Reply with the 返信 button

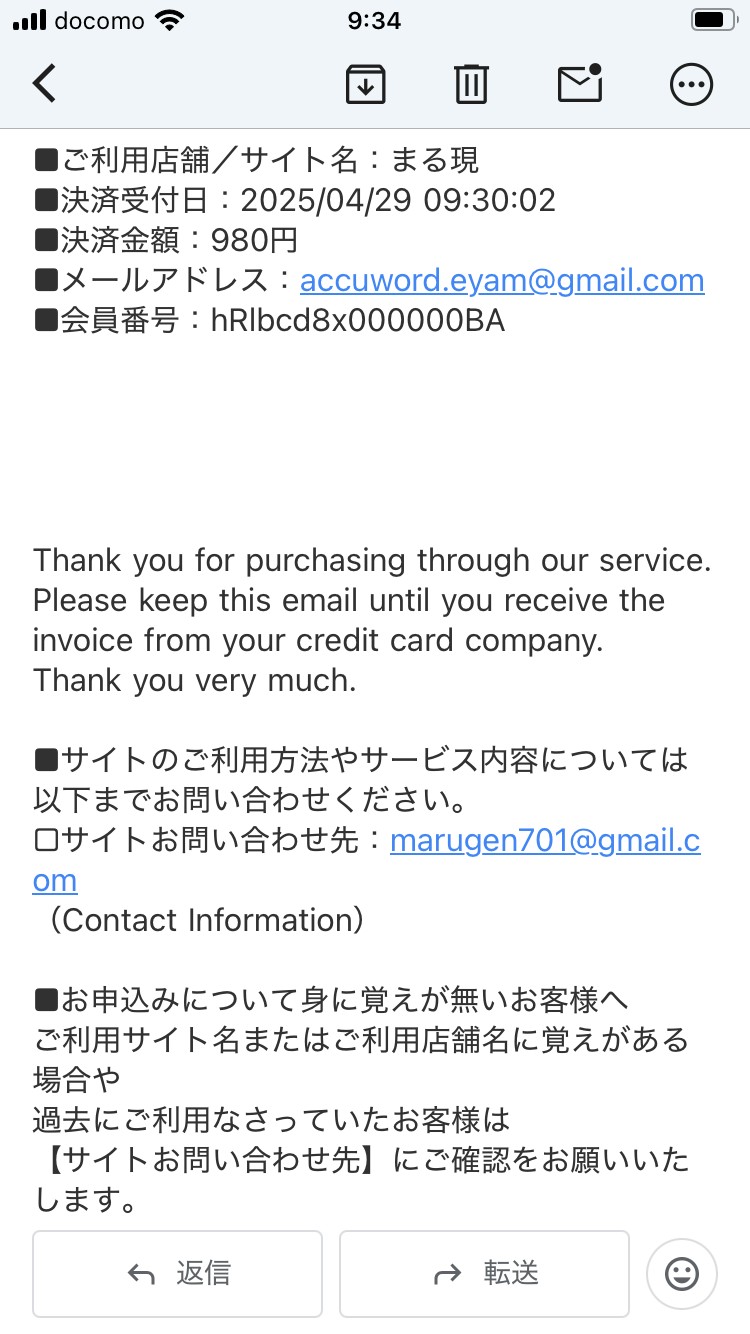(177, 1273)
